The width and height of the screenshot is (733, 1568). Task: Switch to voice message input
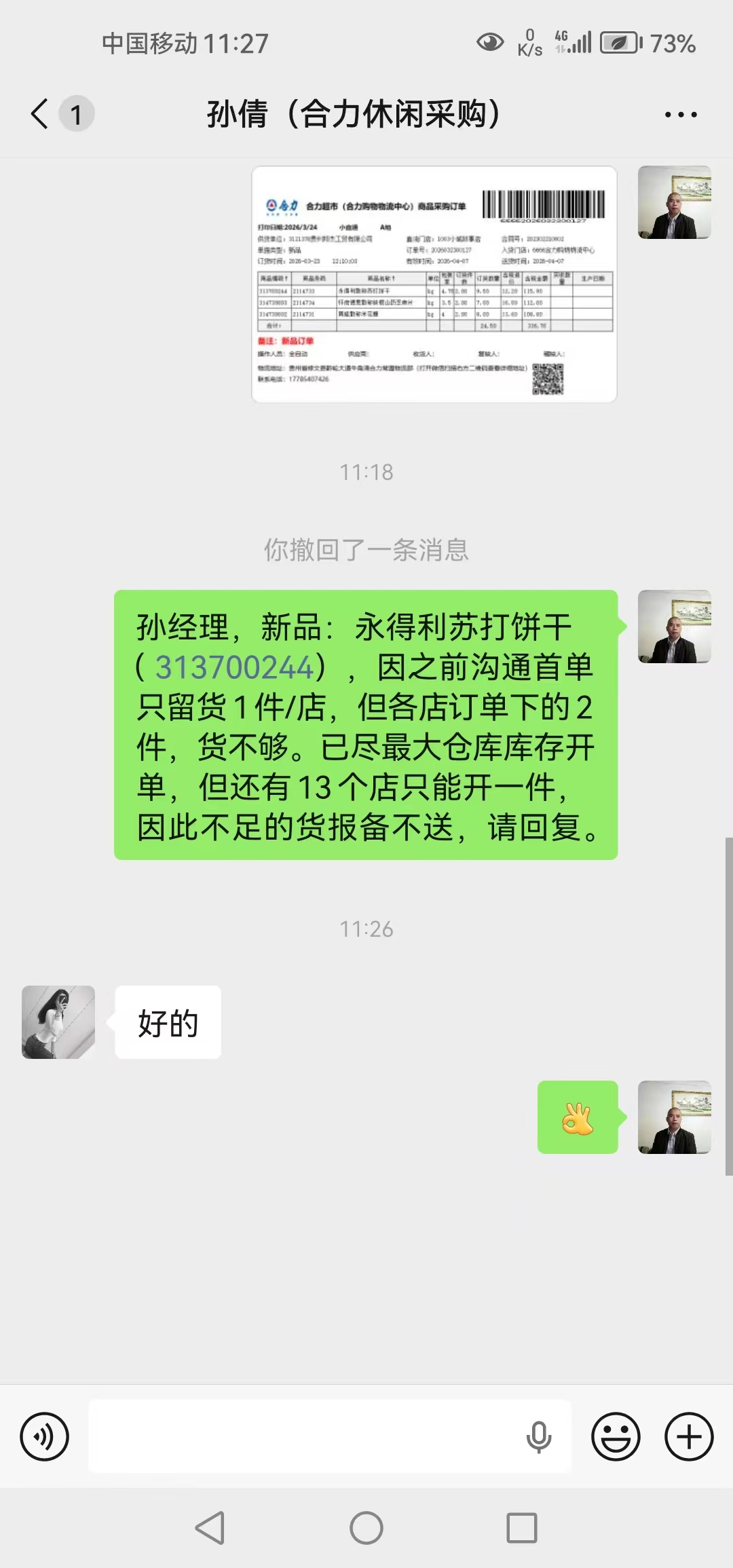click(45, 1437)
